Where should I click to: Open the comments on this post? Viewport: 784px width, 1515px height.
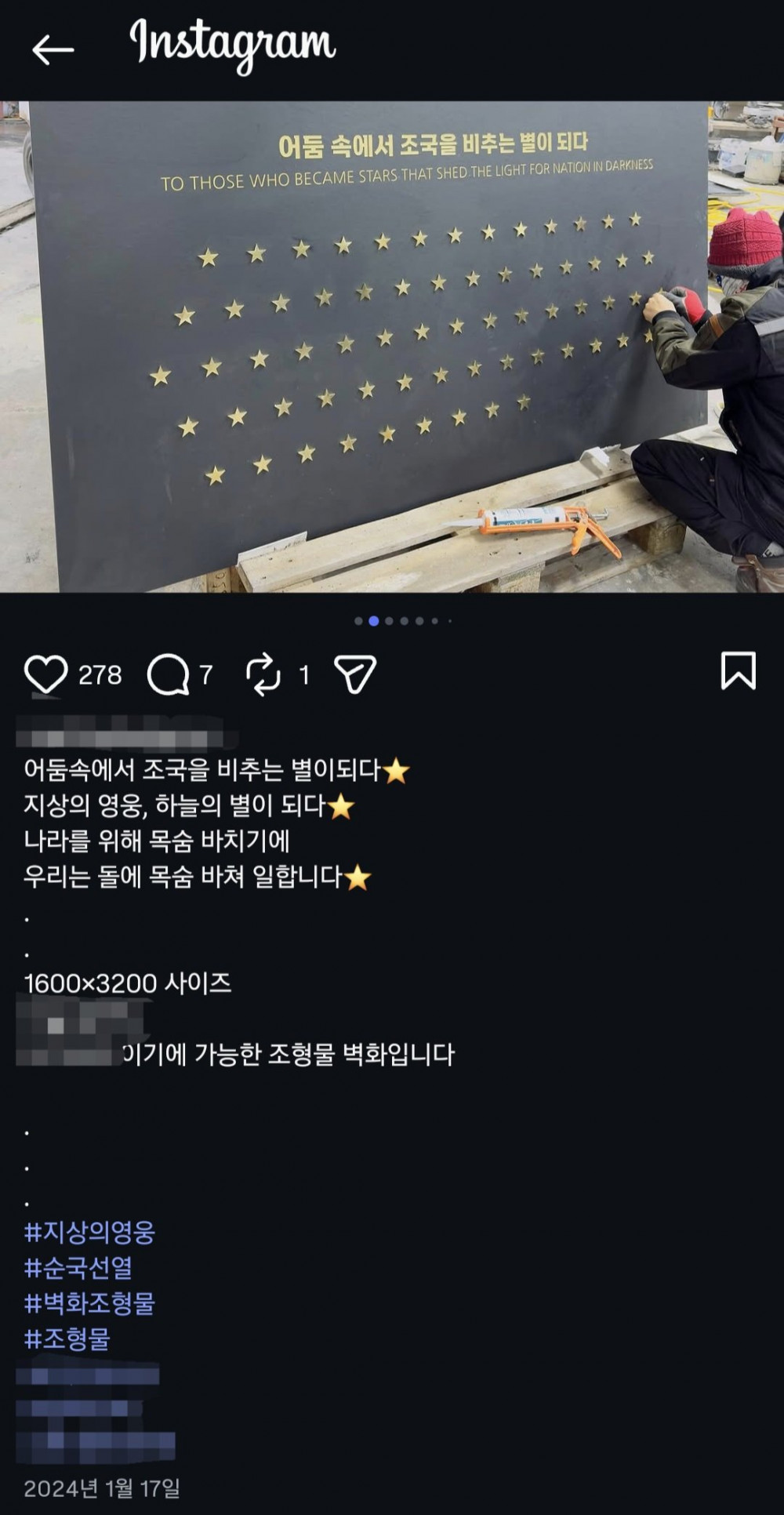169,674
